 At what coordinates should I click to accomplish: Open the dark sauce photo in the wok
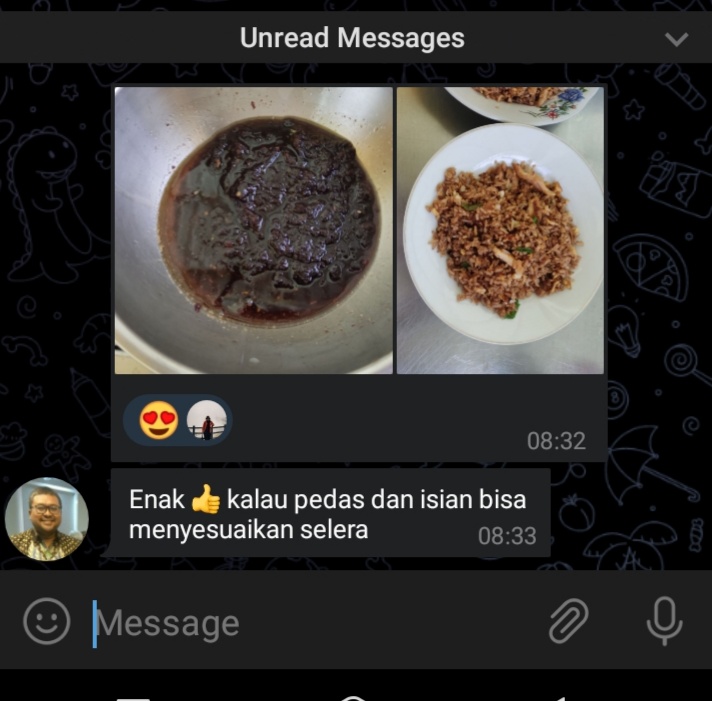click(253, 230)
